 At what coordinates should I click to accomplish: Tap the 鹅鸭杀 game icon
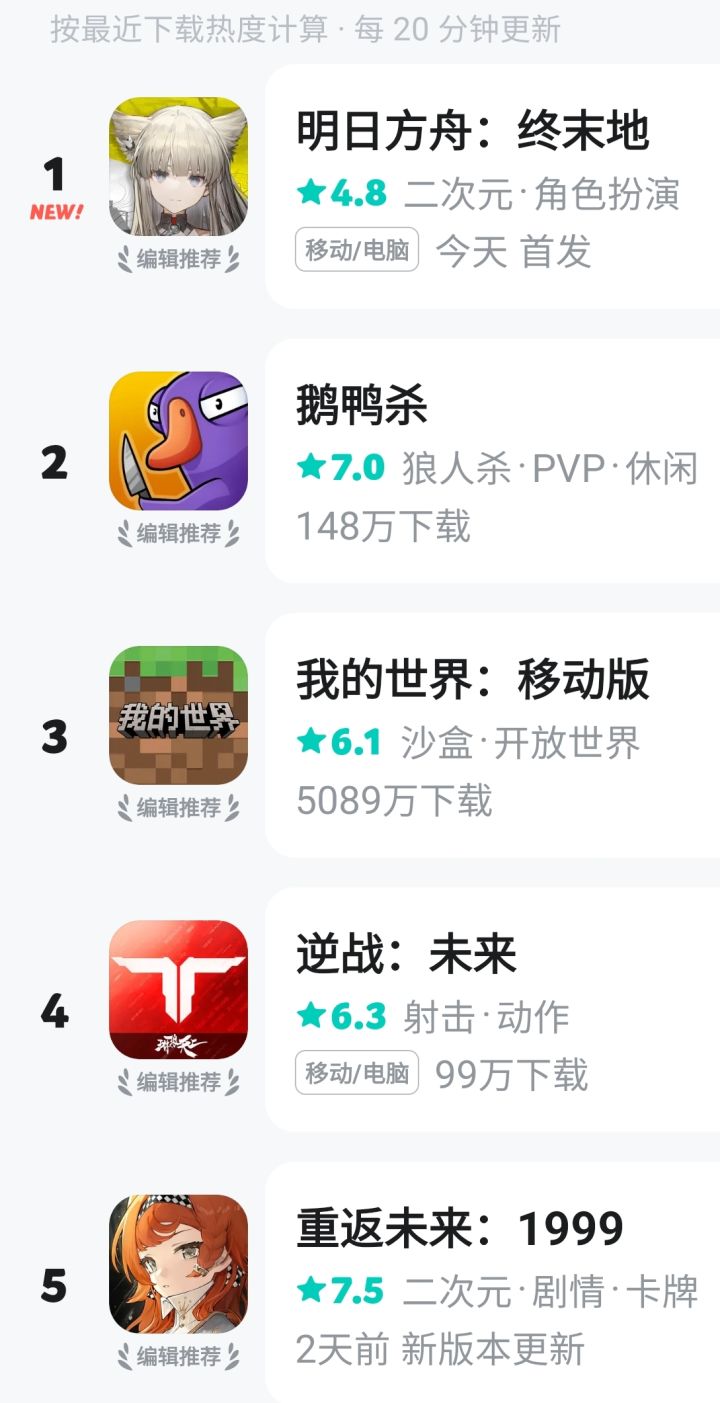178,438
